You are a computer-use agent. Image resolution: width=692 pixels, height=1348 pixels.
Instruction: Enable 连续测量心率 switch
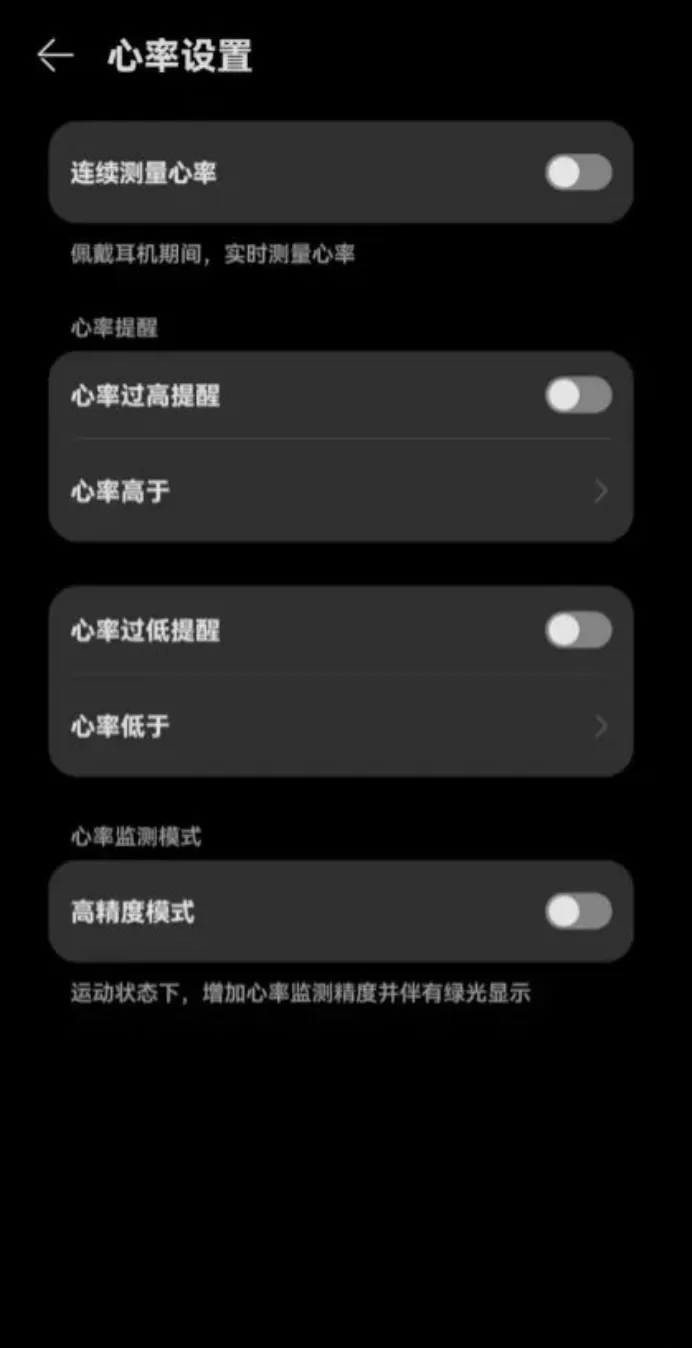point(578,172)
